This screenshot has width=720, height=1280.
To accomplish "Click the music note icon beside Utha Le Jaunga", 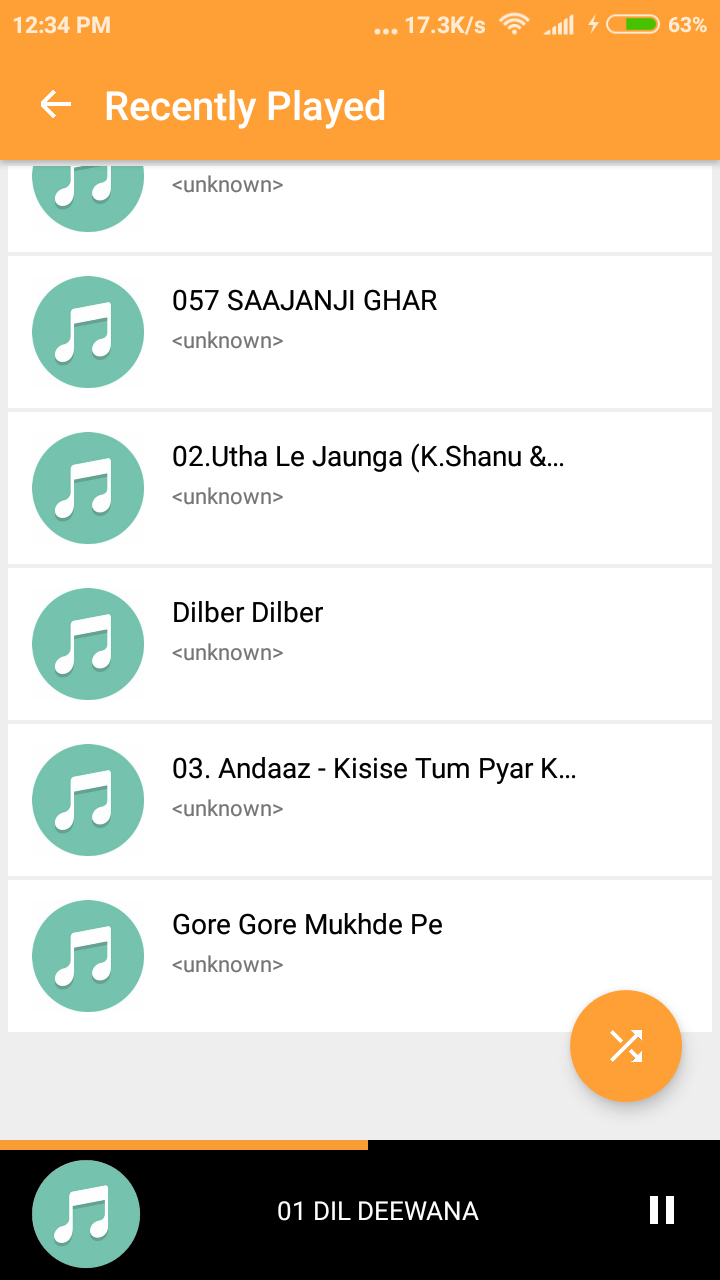I will click(88, 488).
